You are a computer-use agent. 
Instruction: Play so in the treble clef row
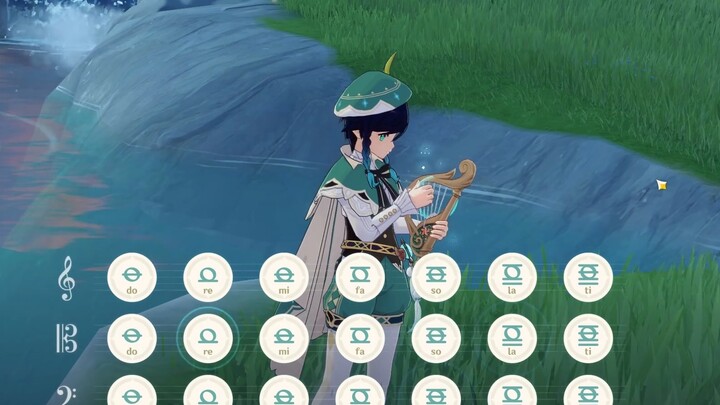tap(436, 277)
